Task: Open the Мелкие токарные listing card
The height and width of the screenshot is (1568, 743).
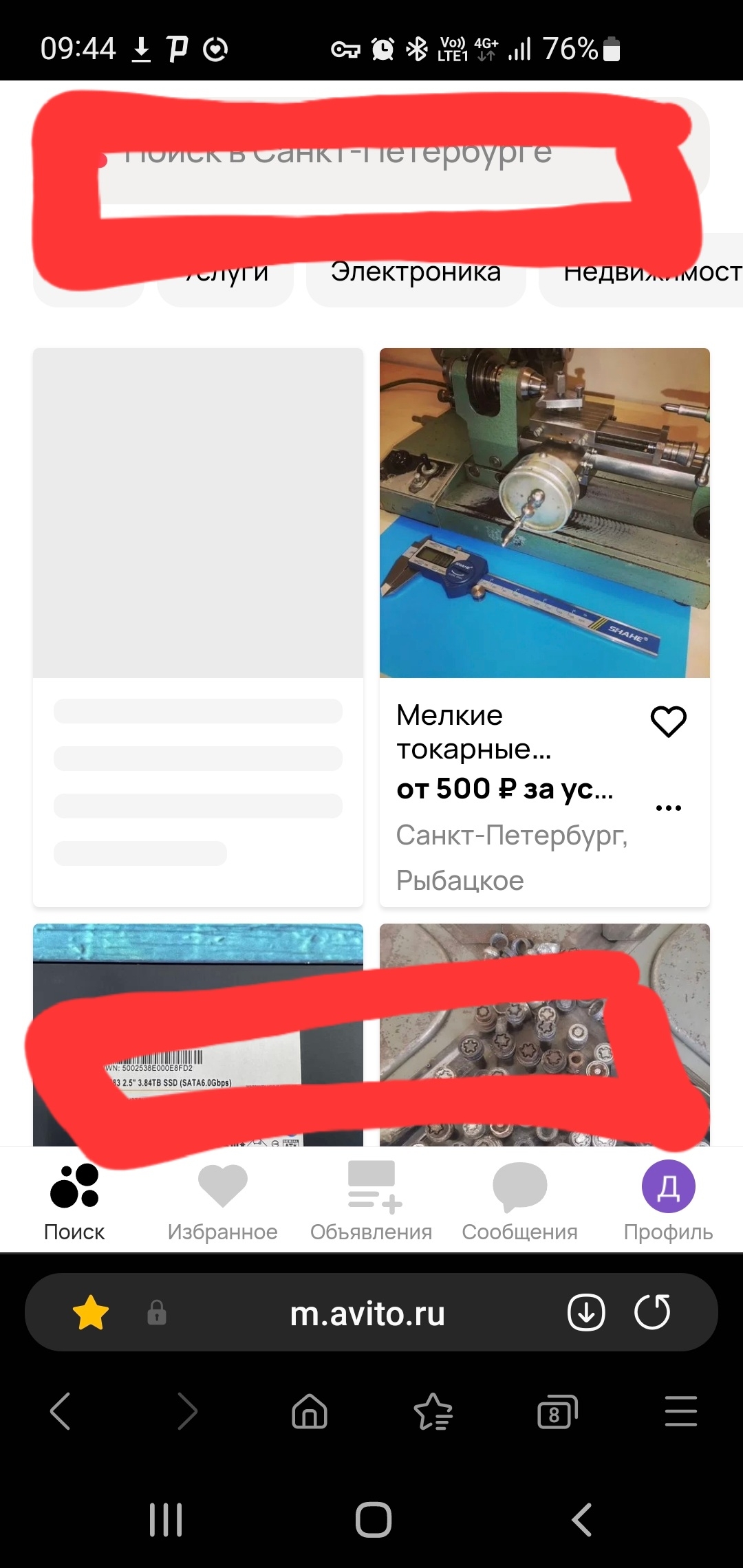Action: click(544, 513)
